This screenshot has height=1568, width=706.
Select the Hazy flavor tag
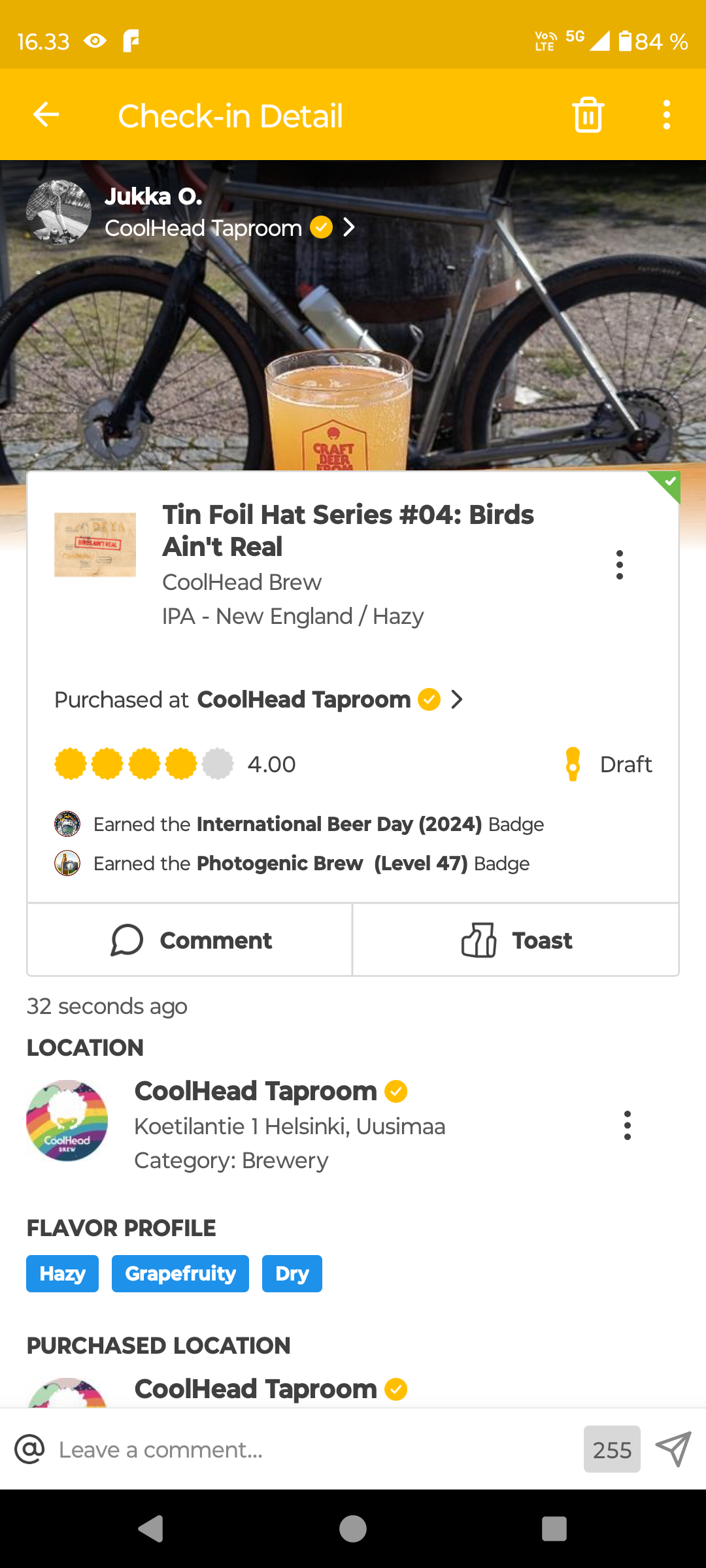62,1273
